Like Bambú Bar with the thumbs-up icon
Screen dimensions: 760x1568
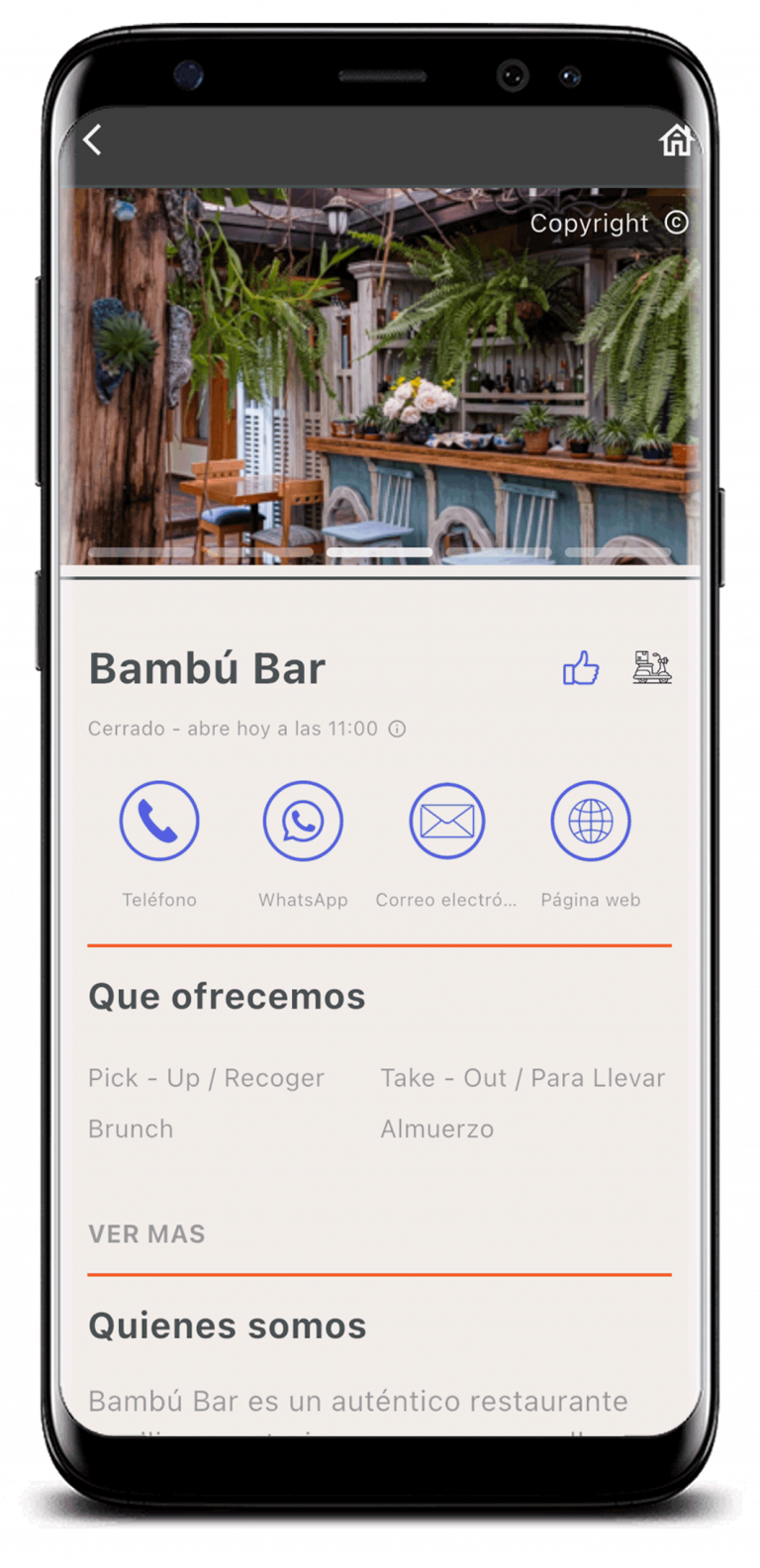[581, 669]
